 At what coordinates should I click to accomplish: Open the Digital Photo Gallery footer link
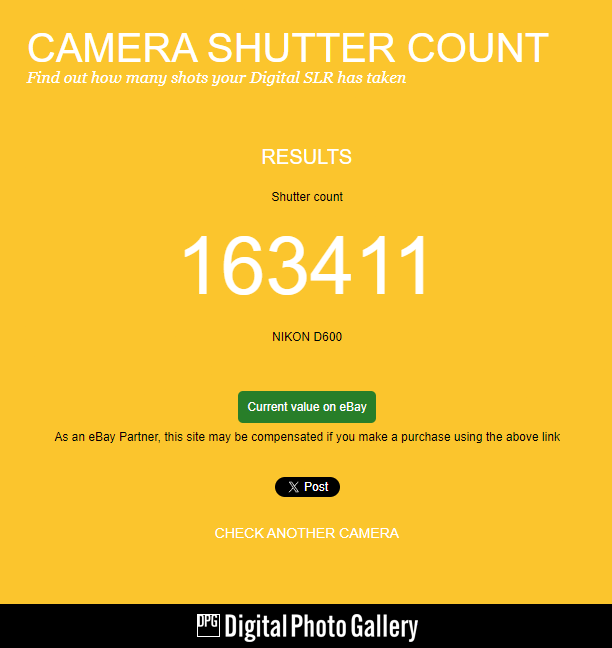click(x=306, y=627)
